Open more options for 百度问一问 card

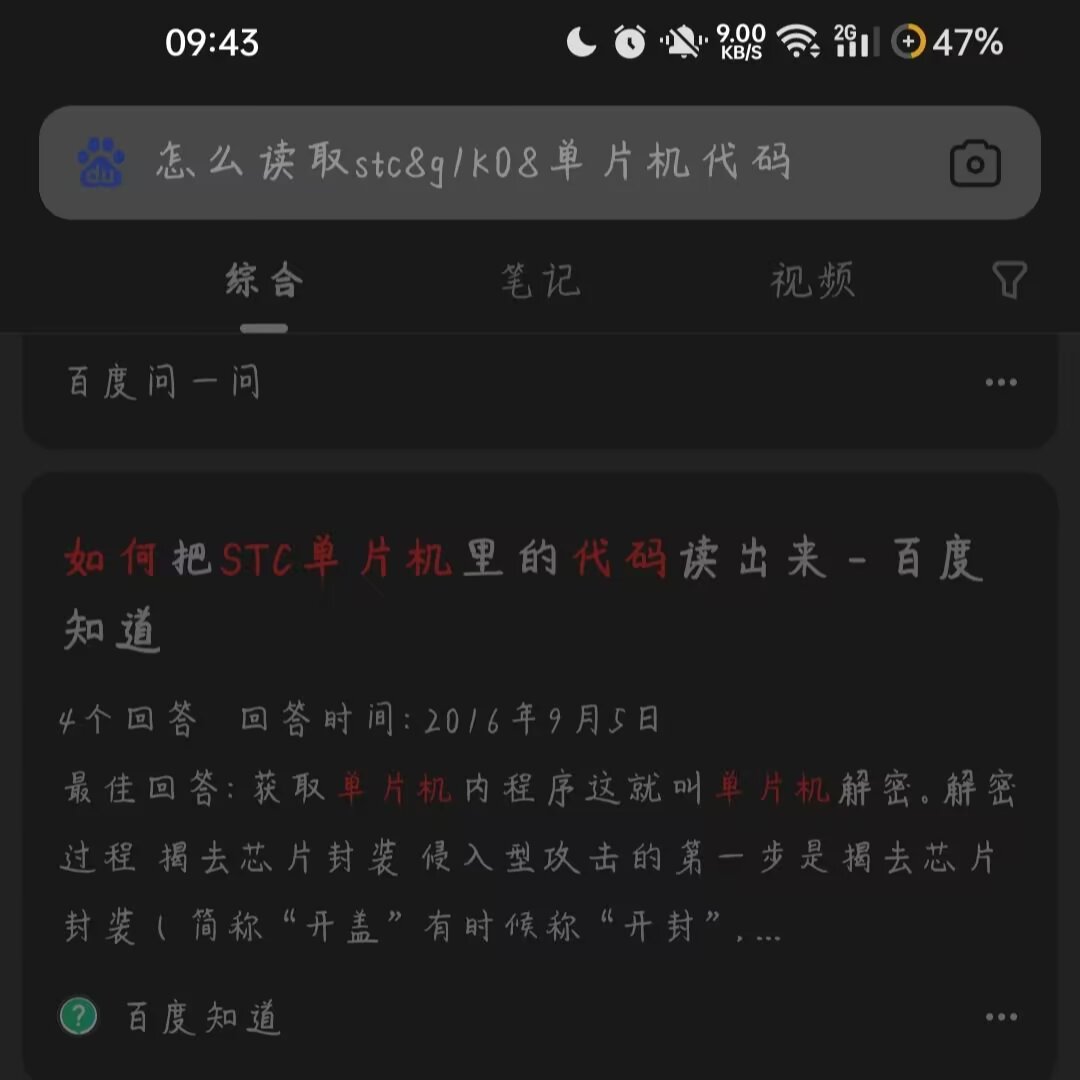point(1001,382)
